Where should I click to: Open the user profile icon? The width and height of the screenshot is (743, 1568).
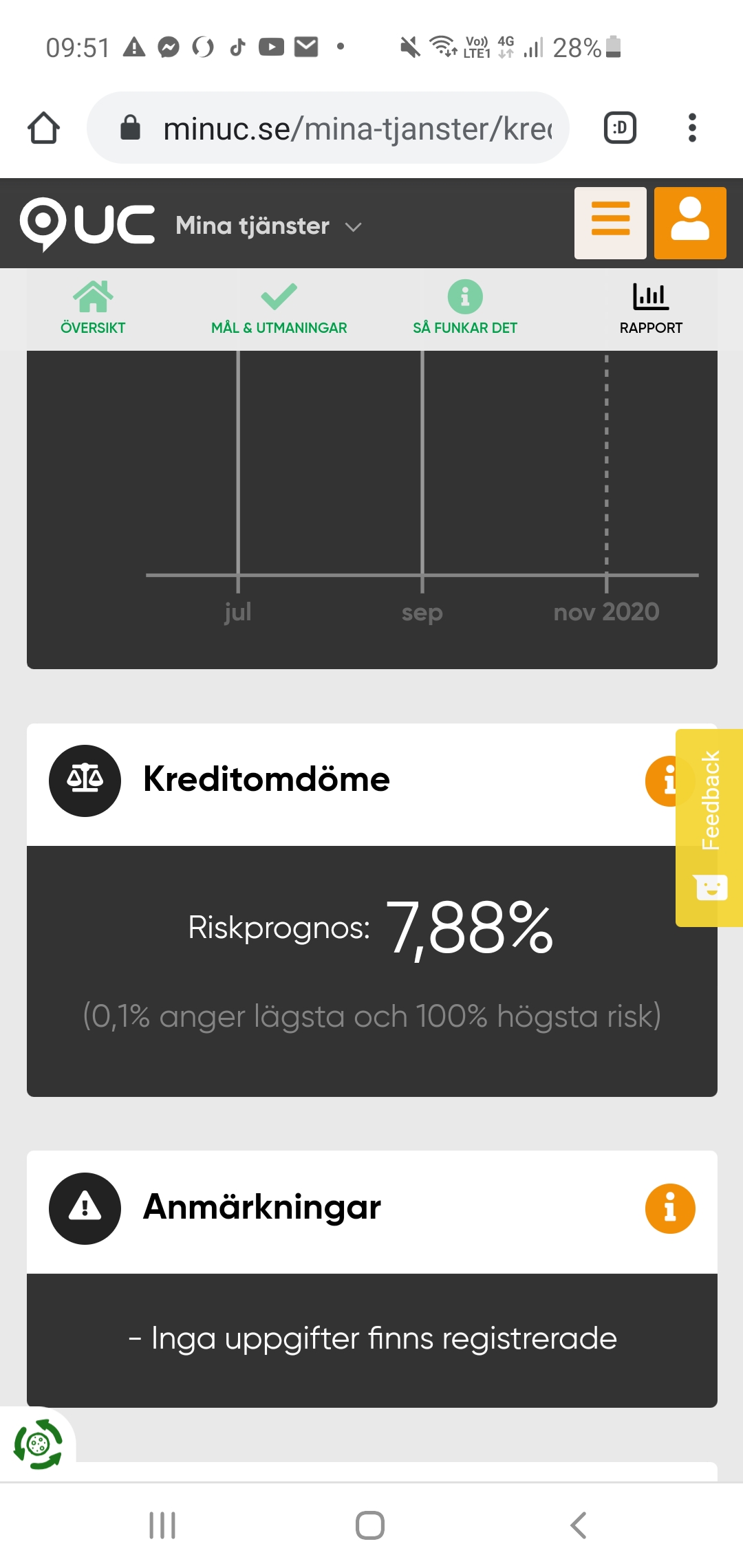[x=689, y=223]
